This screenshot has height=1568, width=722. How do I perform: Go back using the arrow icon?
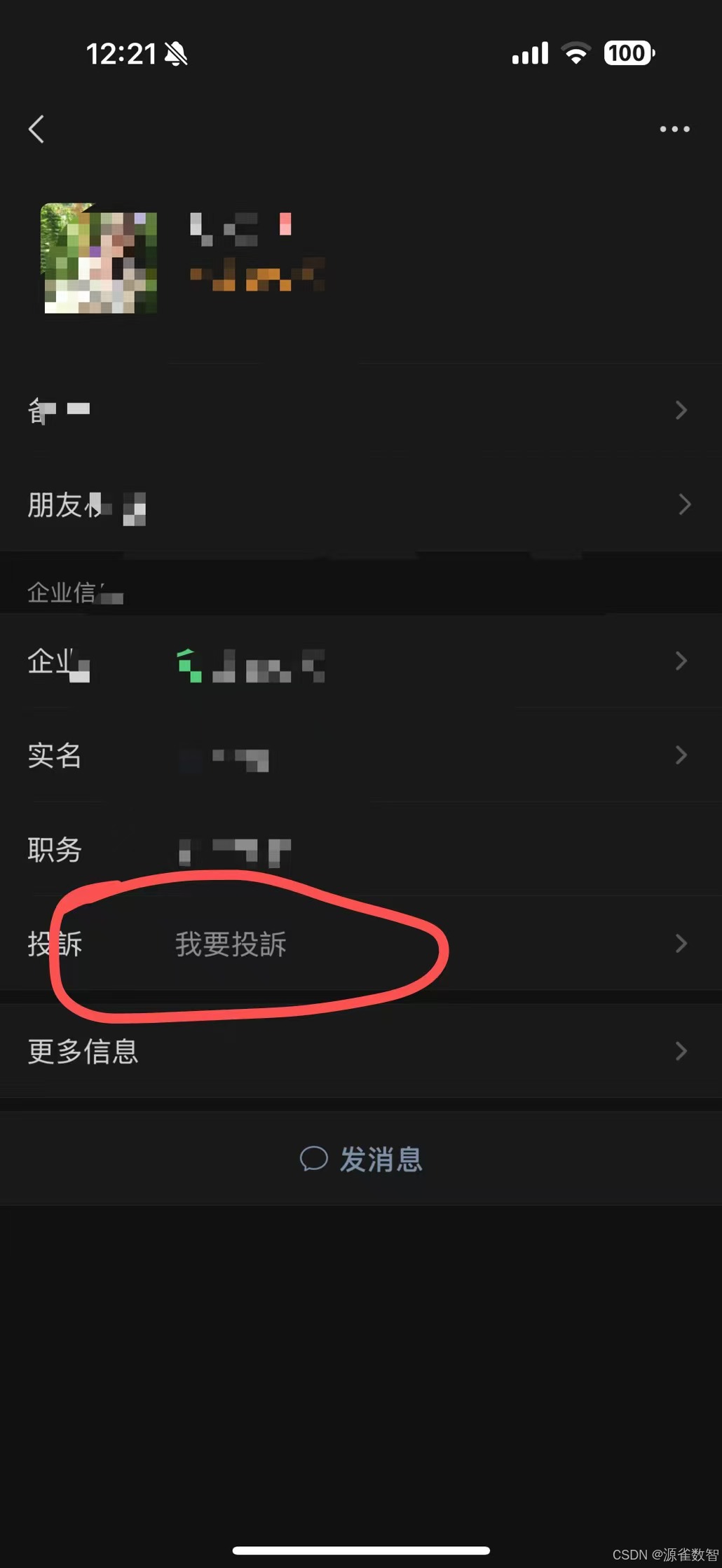(x=36, y=129)
